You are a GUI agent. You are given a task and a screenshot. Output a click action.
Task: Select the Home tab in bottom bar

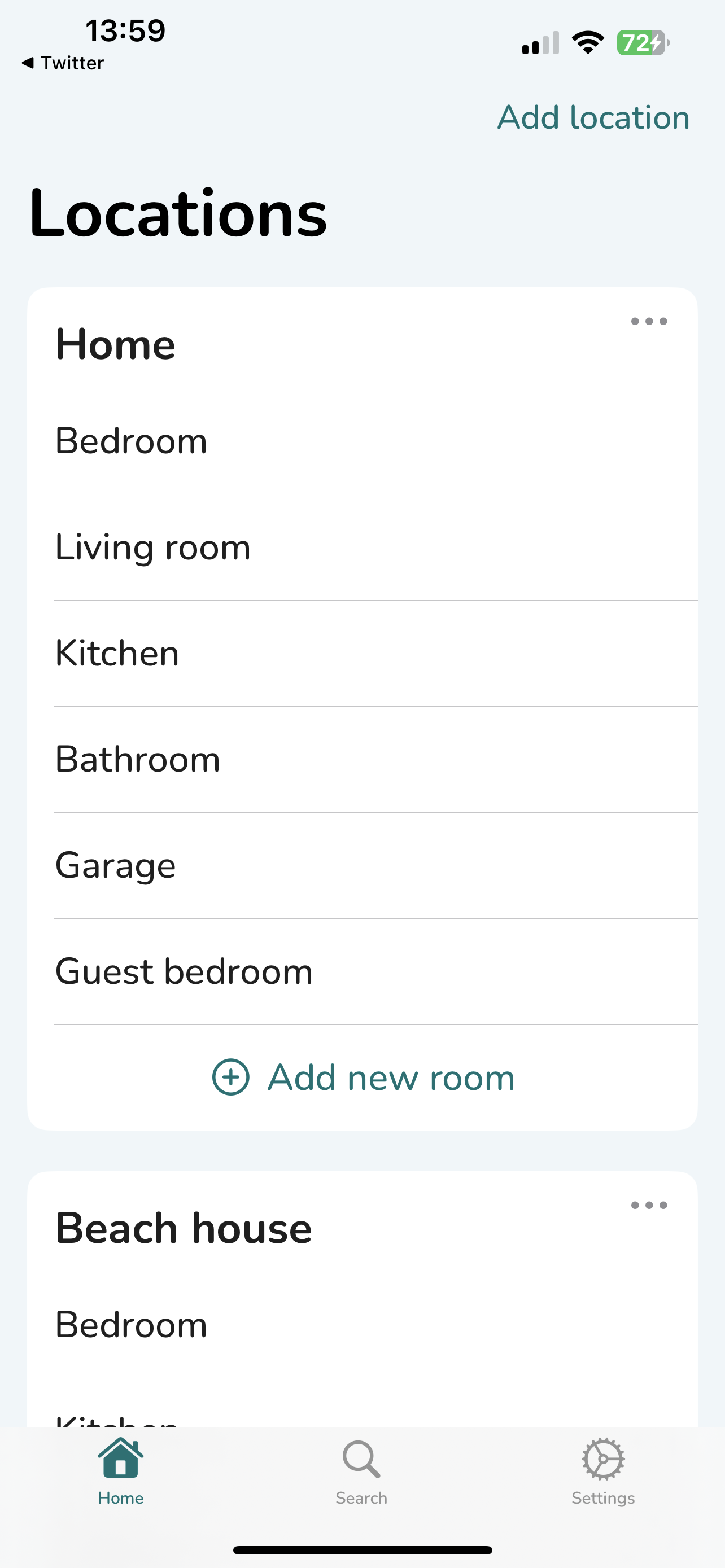[120, 1472]
